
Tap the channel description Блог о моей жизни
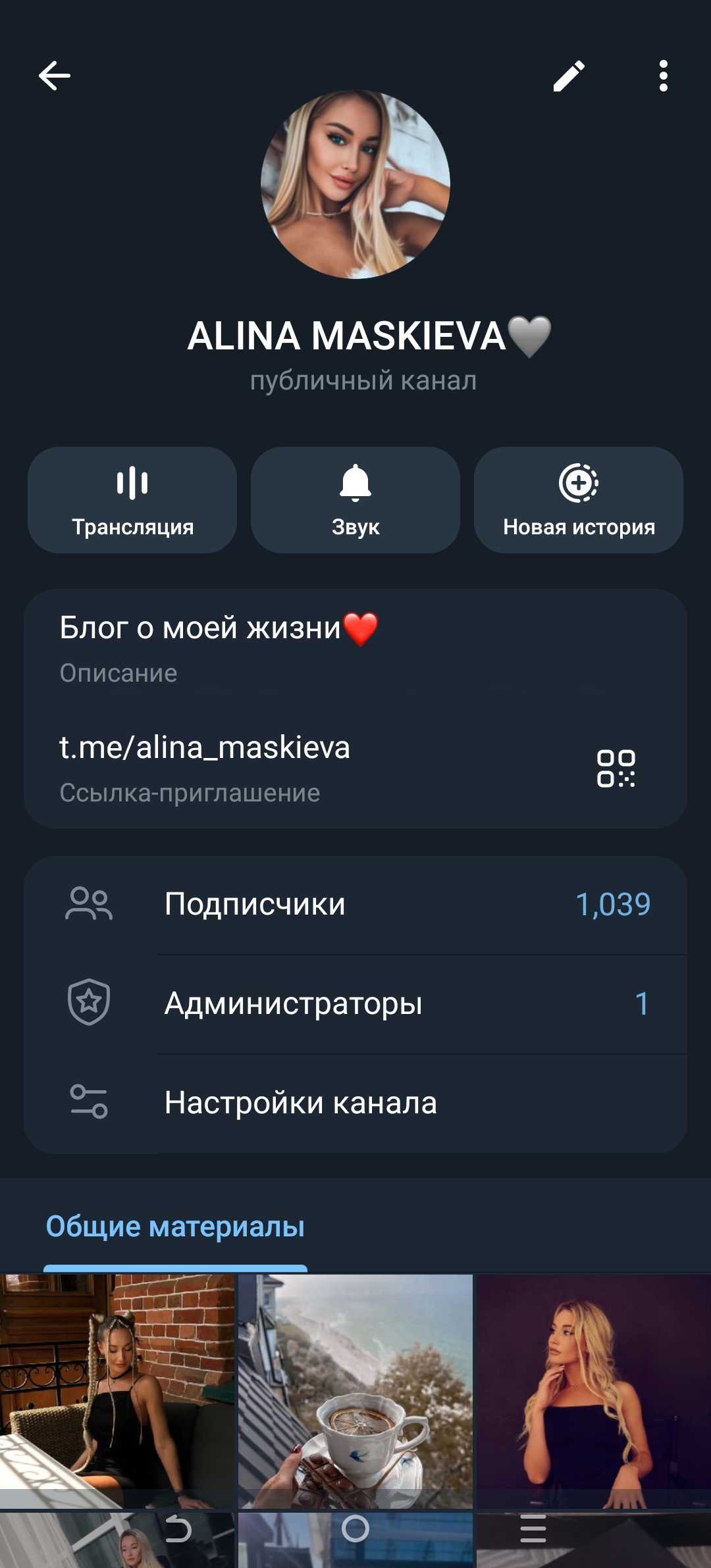point(217,630)
